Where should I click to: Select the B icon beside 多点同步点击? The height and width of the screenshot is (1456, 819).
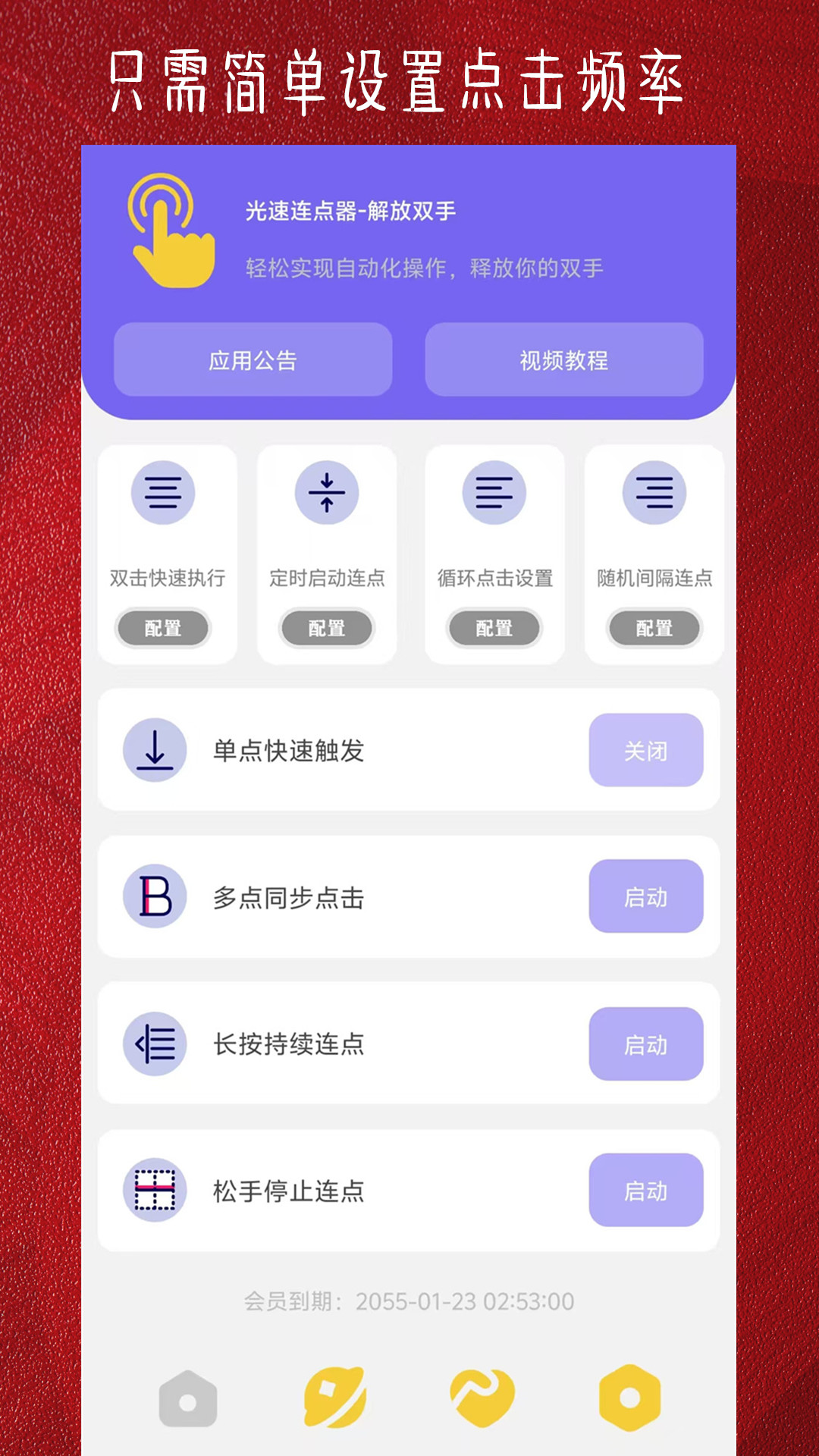coord(155,897)
